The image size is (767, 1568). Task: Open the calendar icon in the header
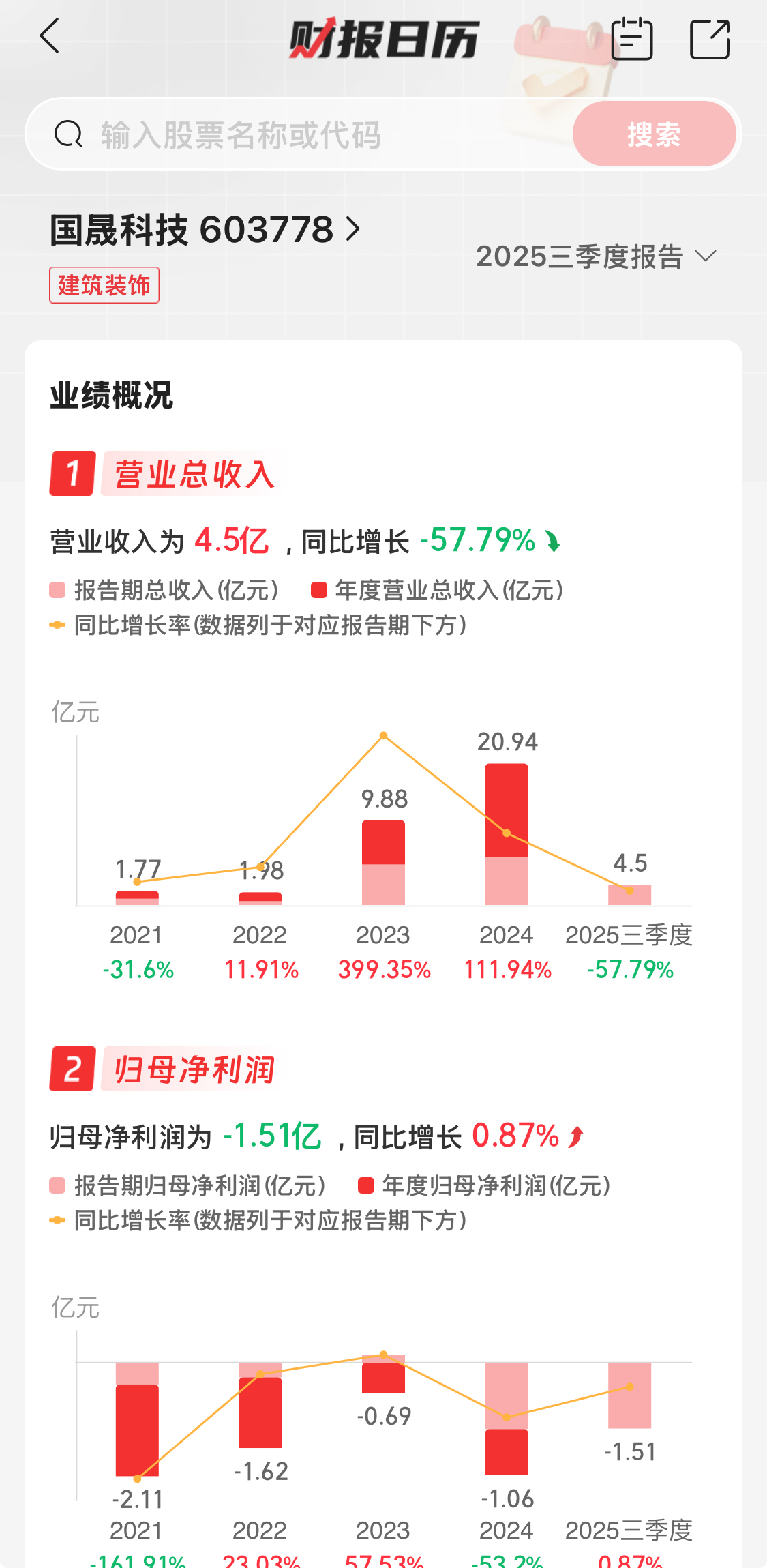click(x=632, y=39)
